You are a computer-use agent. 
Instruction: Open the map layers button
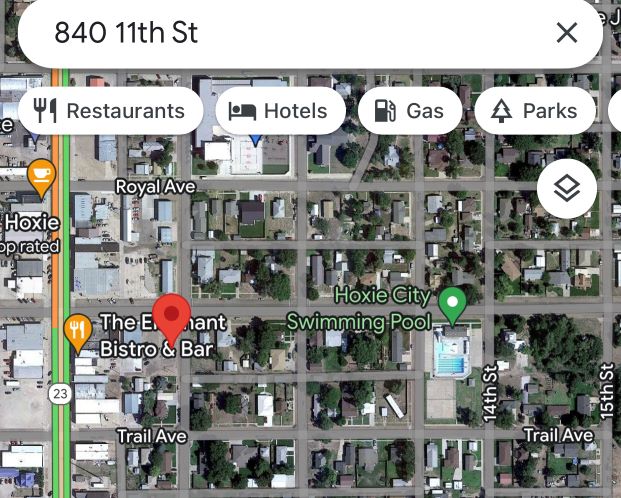(x=567, y=188)
